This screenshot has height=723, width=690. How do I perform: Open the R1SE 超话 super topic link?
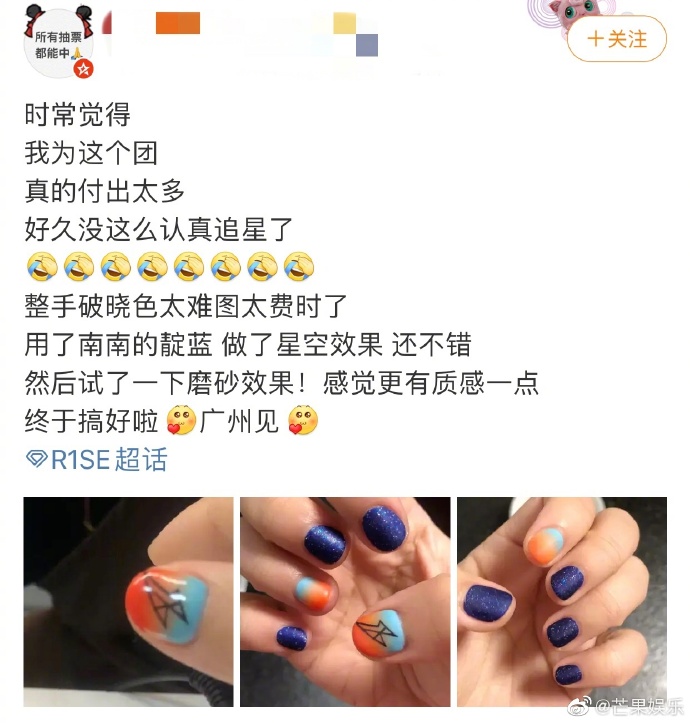point(97,460)
